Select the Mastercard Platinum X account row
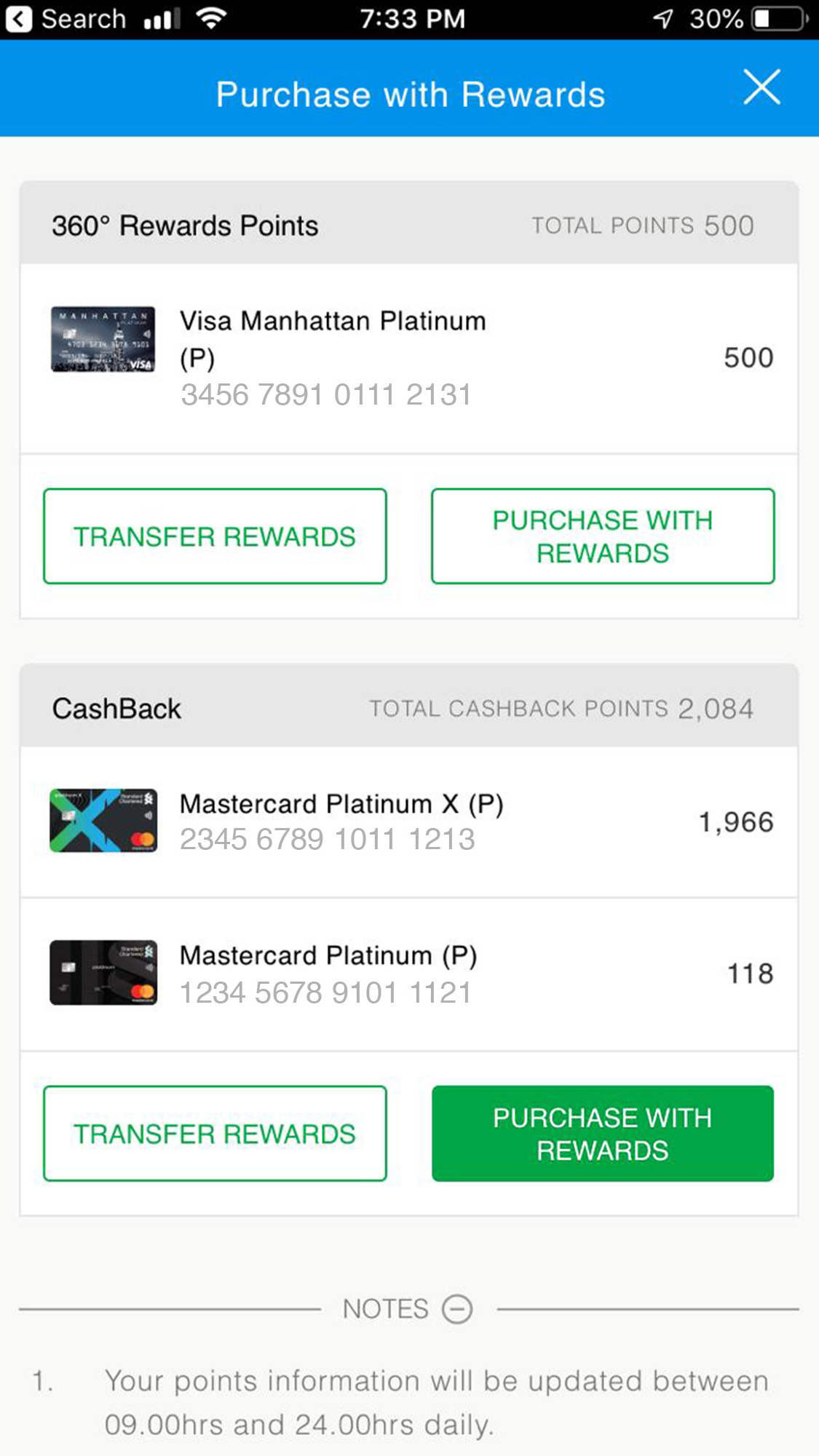 [x=408, y=821]
